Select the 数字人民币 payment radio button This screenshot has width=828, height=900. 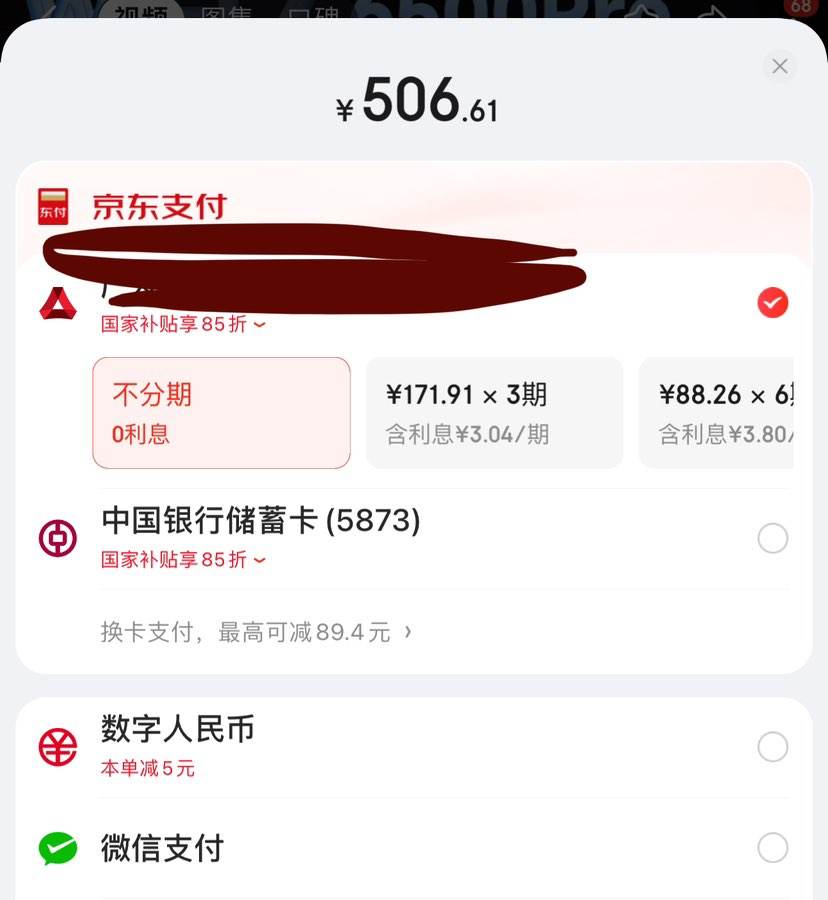(773, 746)
